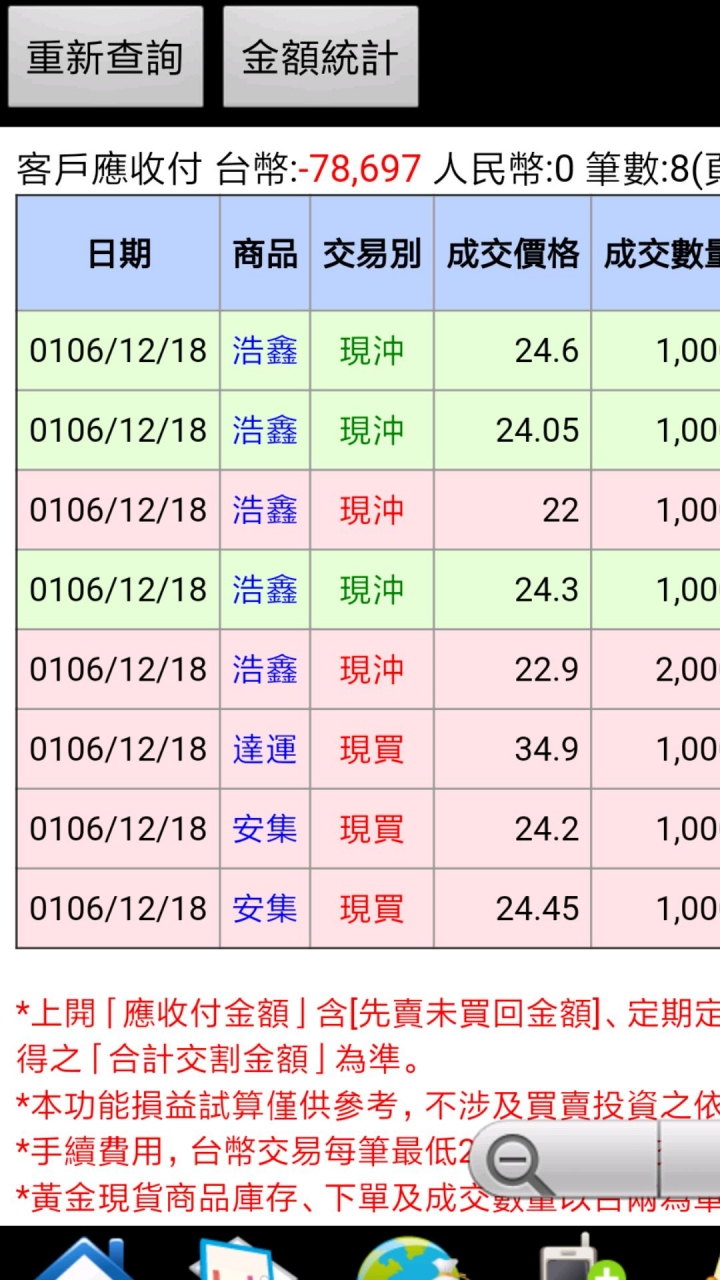Open the globe icon in bottom bar

tap(405, 1258)
